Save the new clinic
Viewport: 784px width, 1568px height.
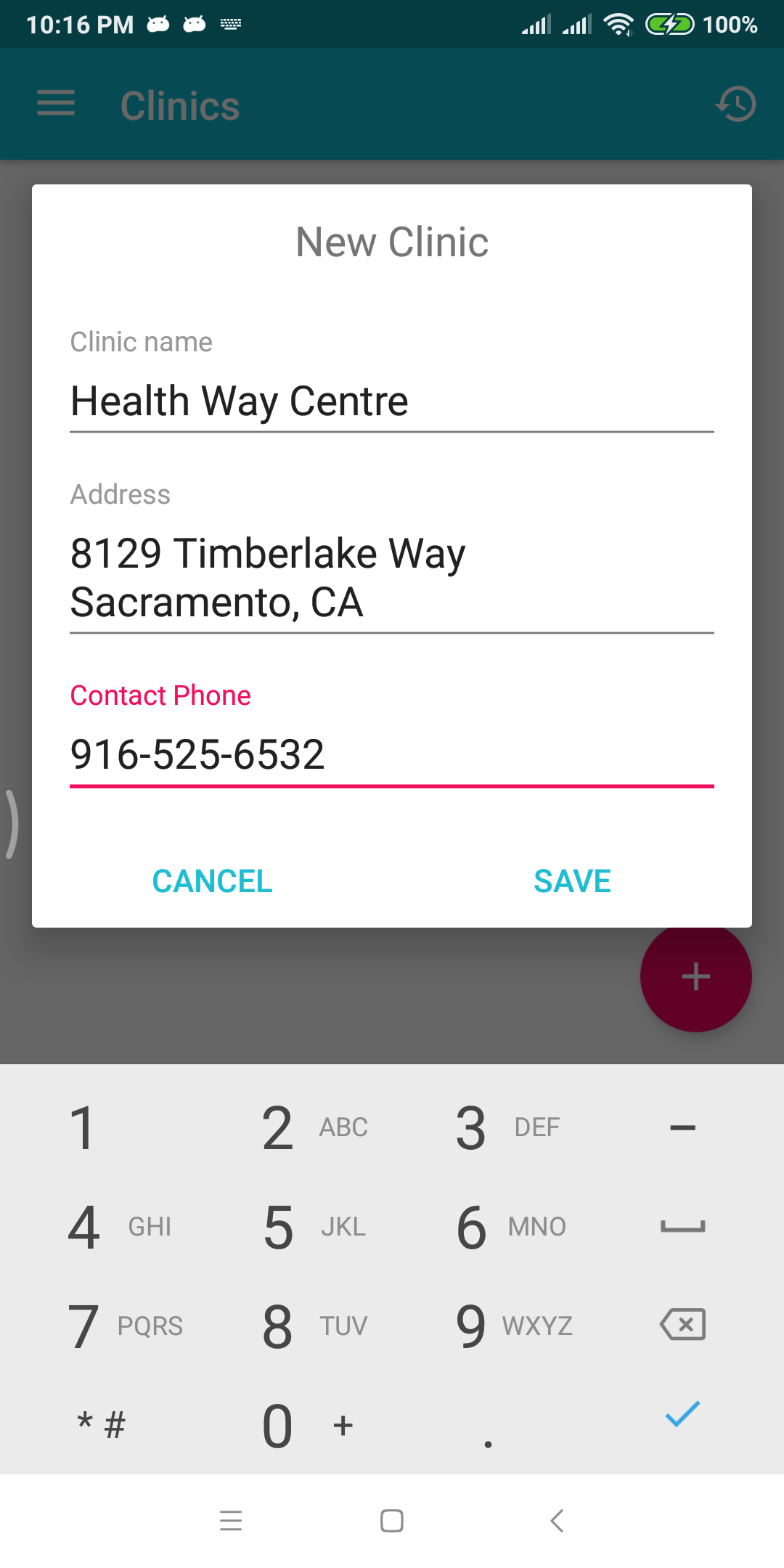(572, 881)
